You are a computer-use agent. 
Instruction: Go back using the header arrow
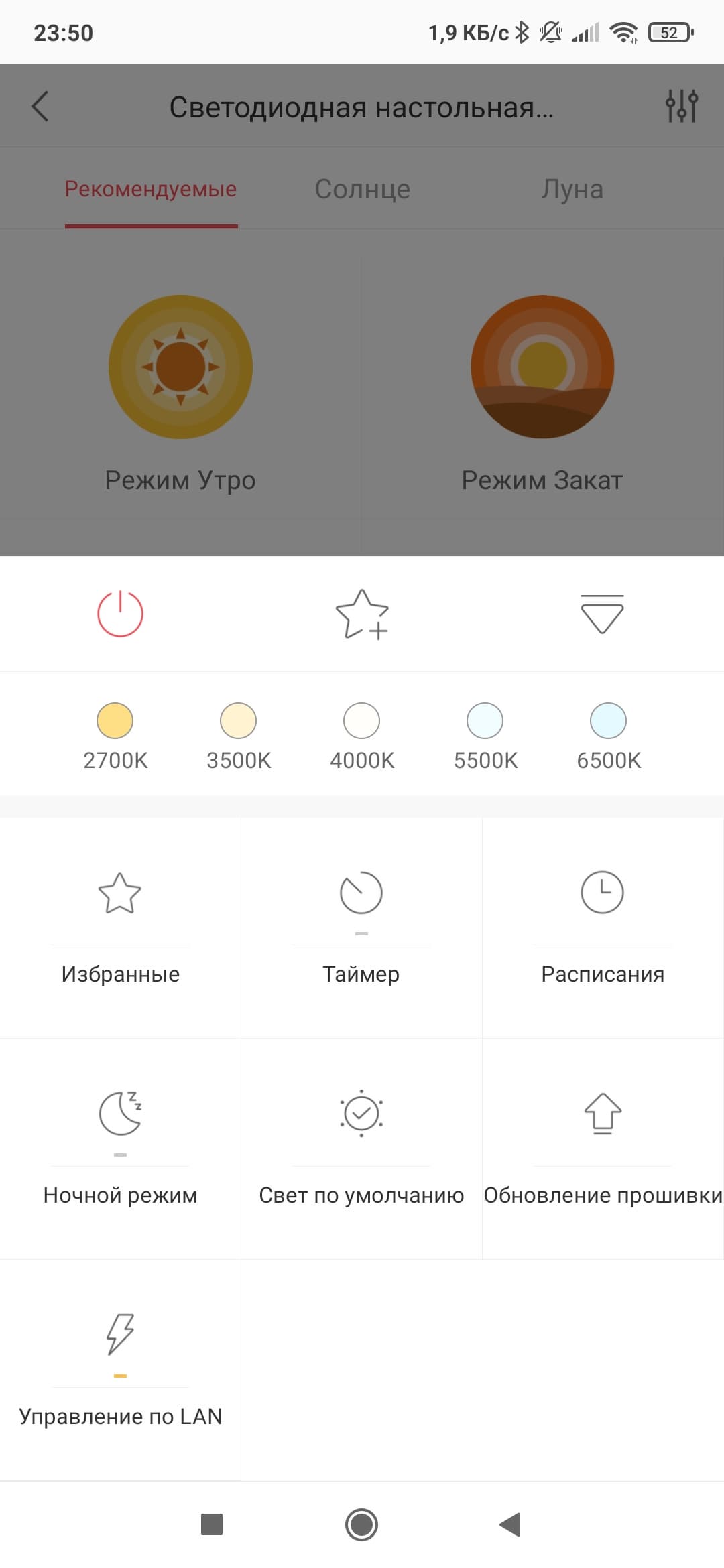[x=40, y=107]
